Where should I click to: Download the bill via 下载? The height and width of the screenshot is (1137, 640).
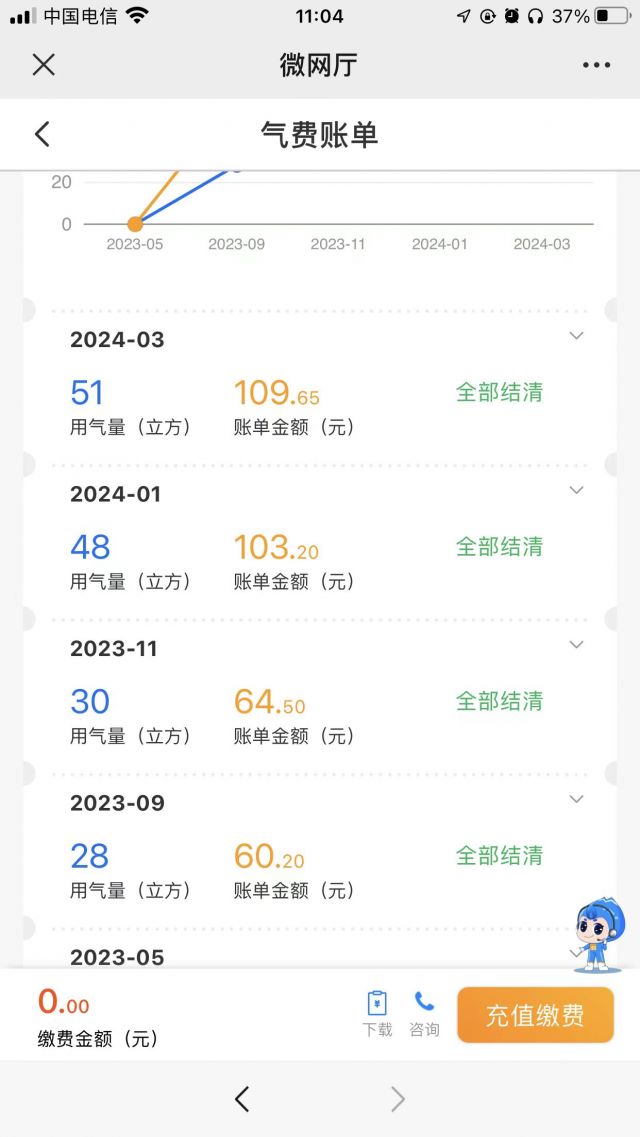(x=377, y=1013)
